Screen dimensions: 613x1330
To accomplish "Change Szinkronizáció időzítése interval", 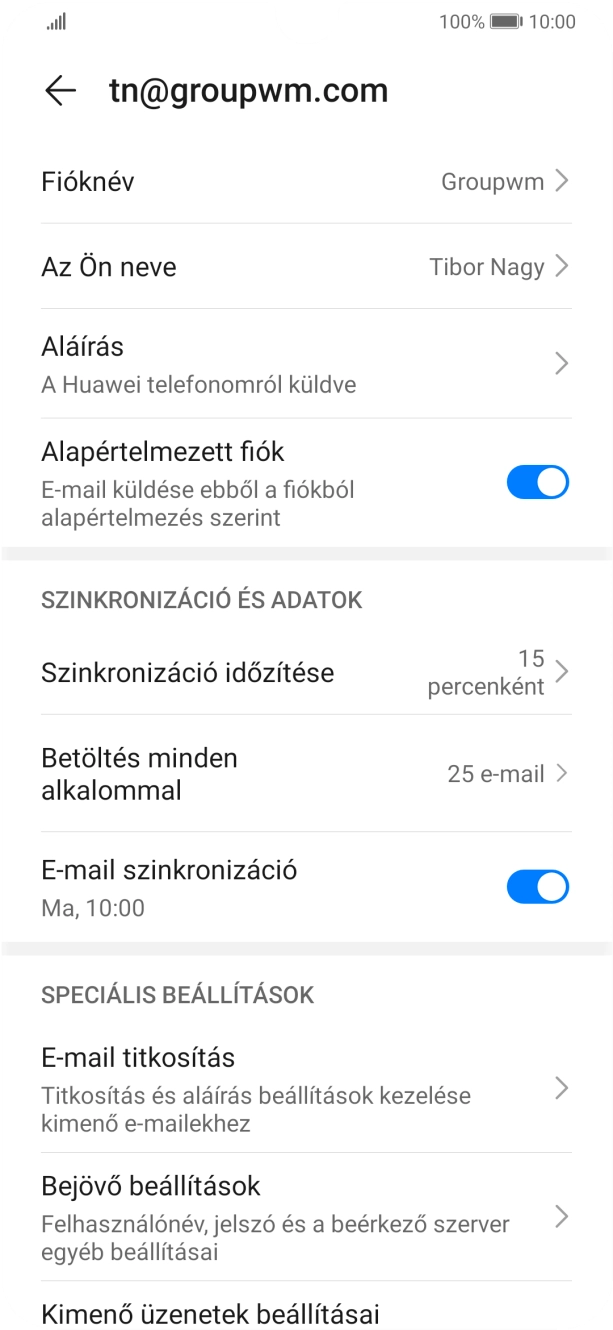I will point(305,672).
